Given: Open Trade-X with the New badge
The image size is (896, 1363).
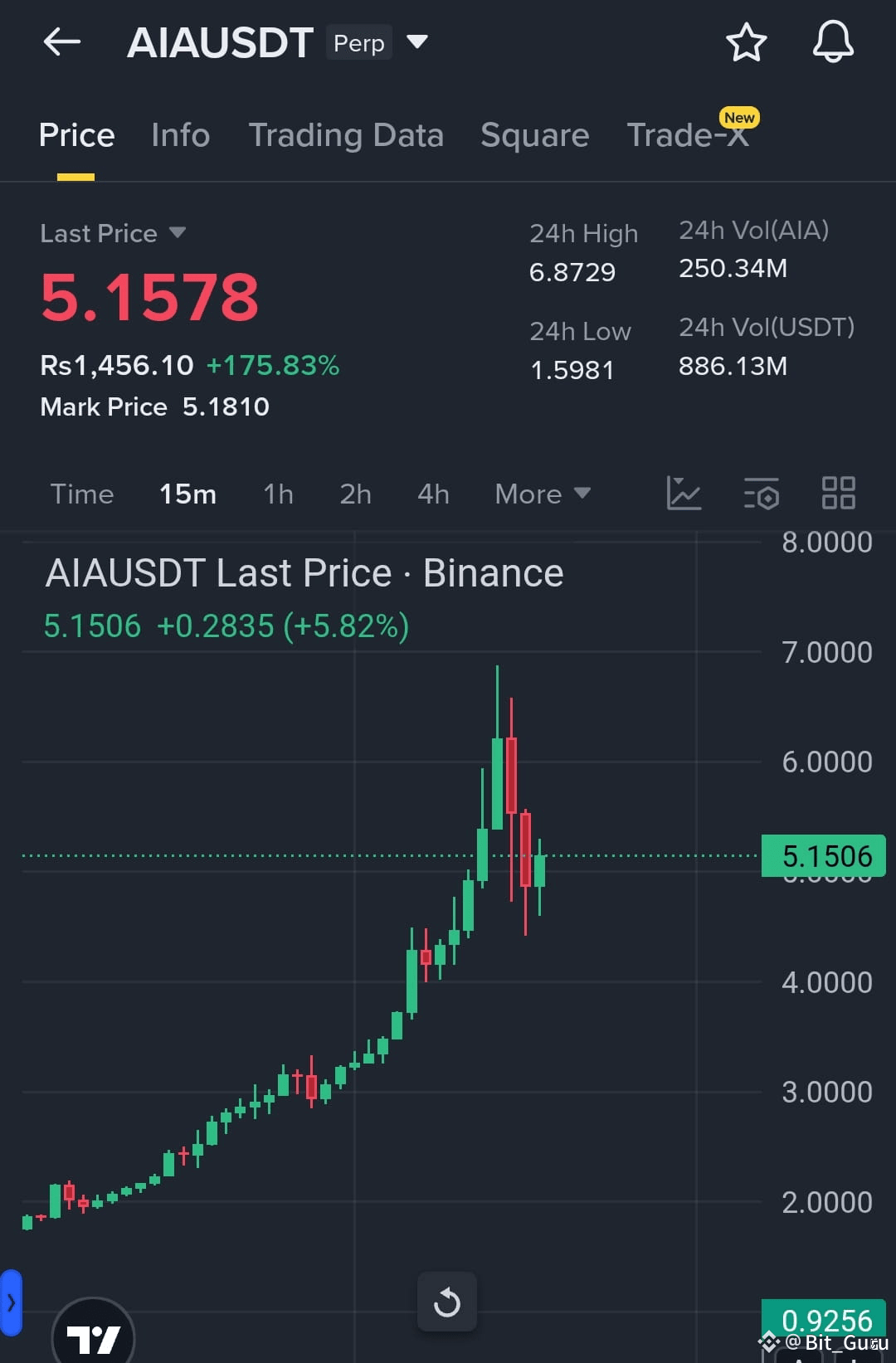Looking at the screenshot, I should [x=687, y=134].
